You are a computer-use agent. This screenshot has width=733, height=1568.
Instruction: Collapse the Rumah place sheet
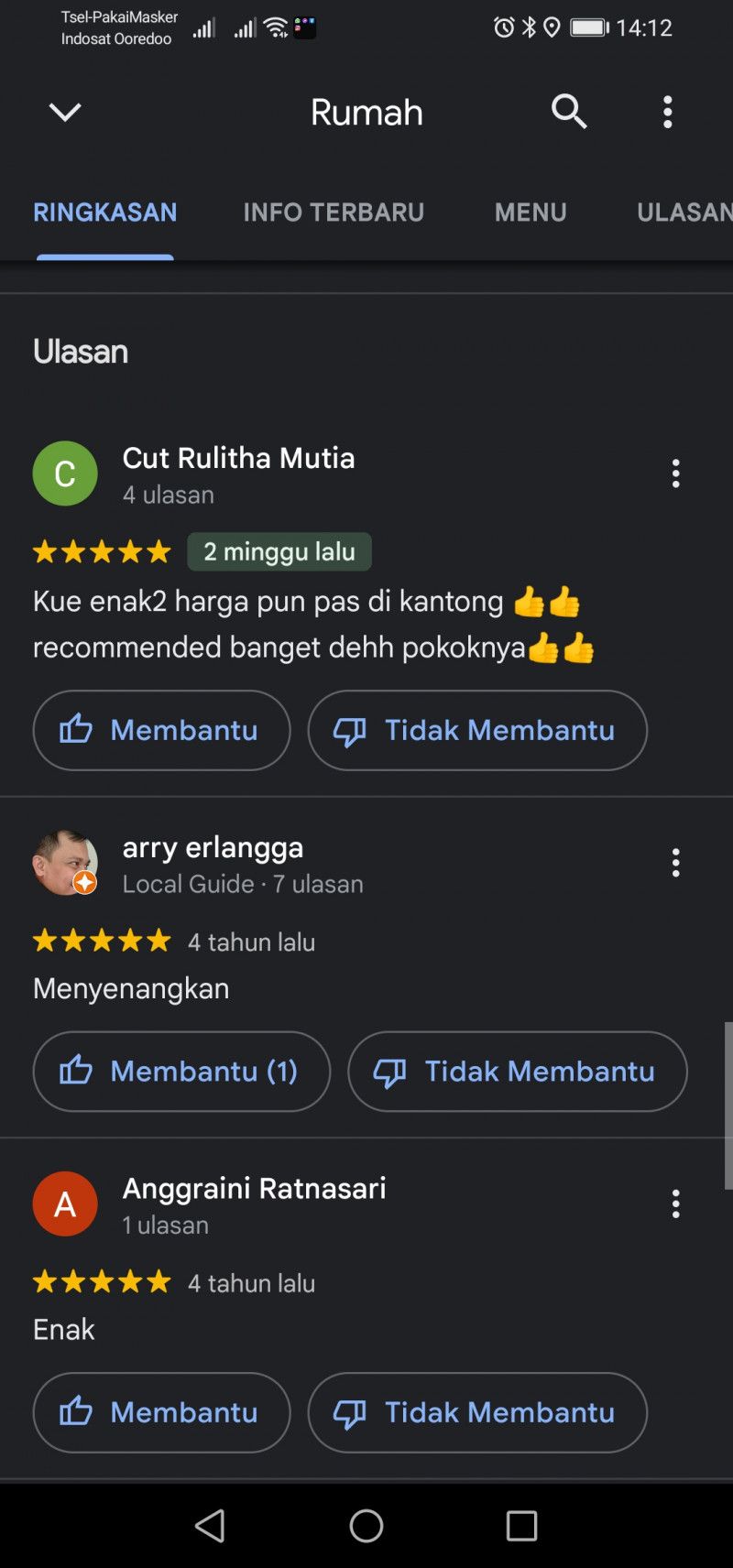pos(65,113)
